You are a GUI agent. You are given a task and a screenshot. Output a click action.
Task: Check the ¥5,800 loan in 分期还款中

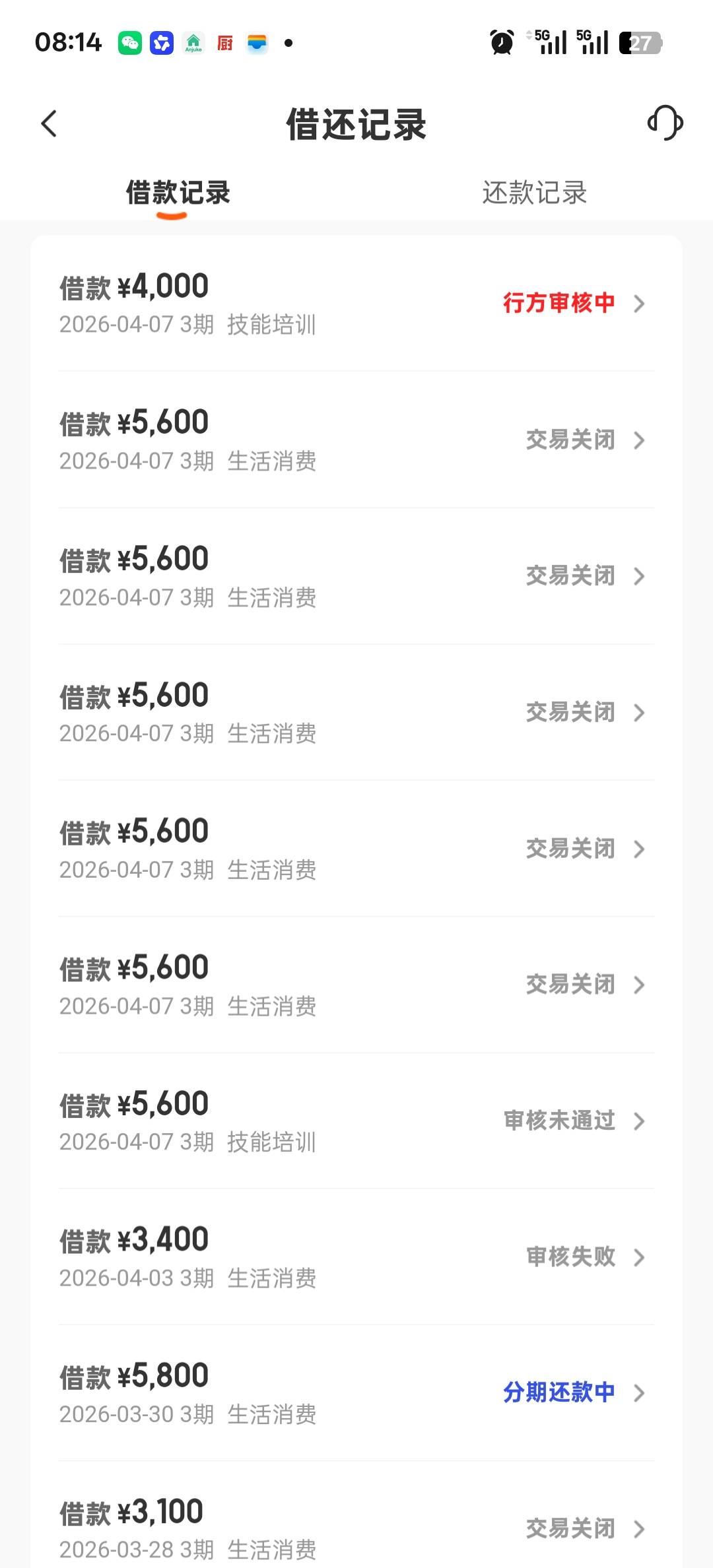[x=356, y=1392]
